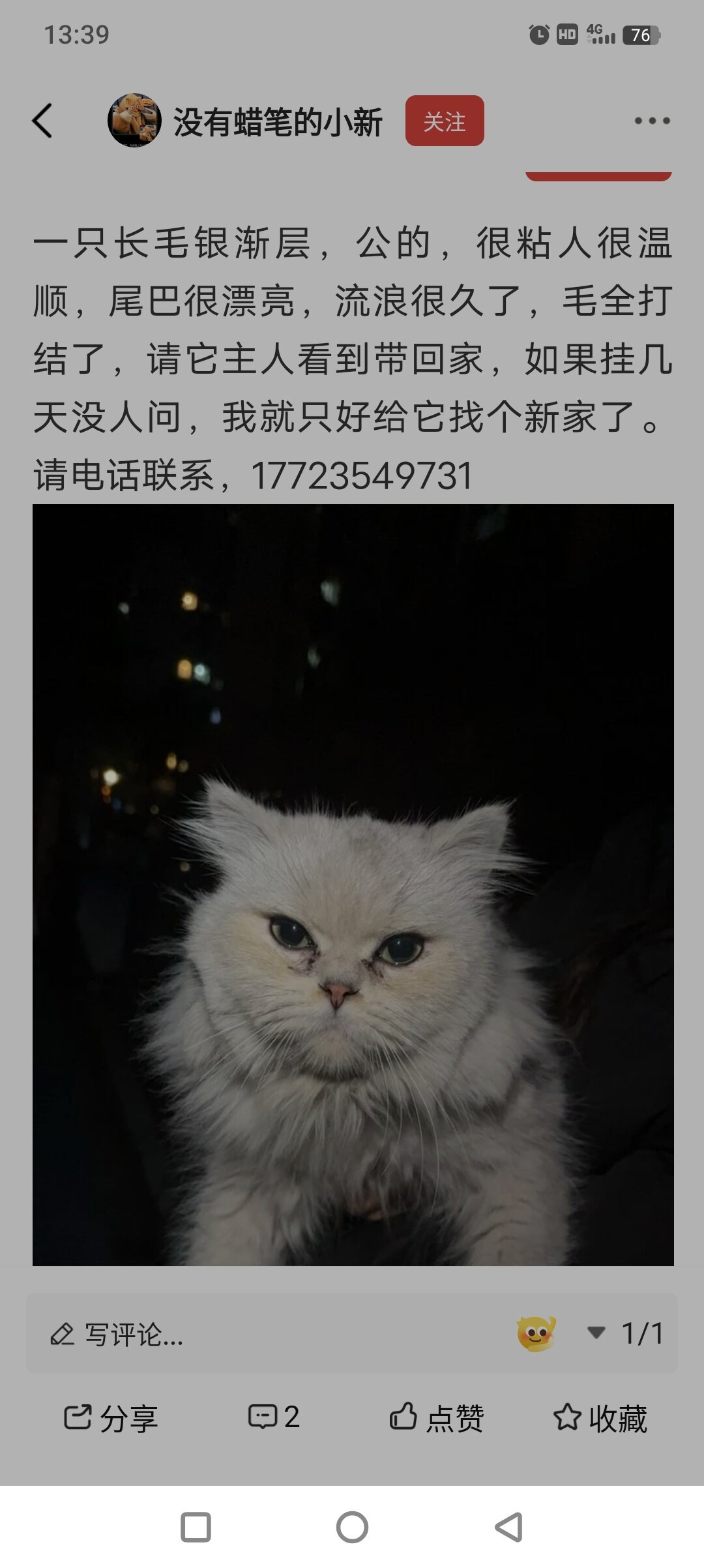Go to the system home screen
This screenshot has height=1568, width=704.
pos(352,1527)
